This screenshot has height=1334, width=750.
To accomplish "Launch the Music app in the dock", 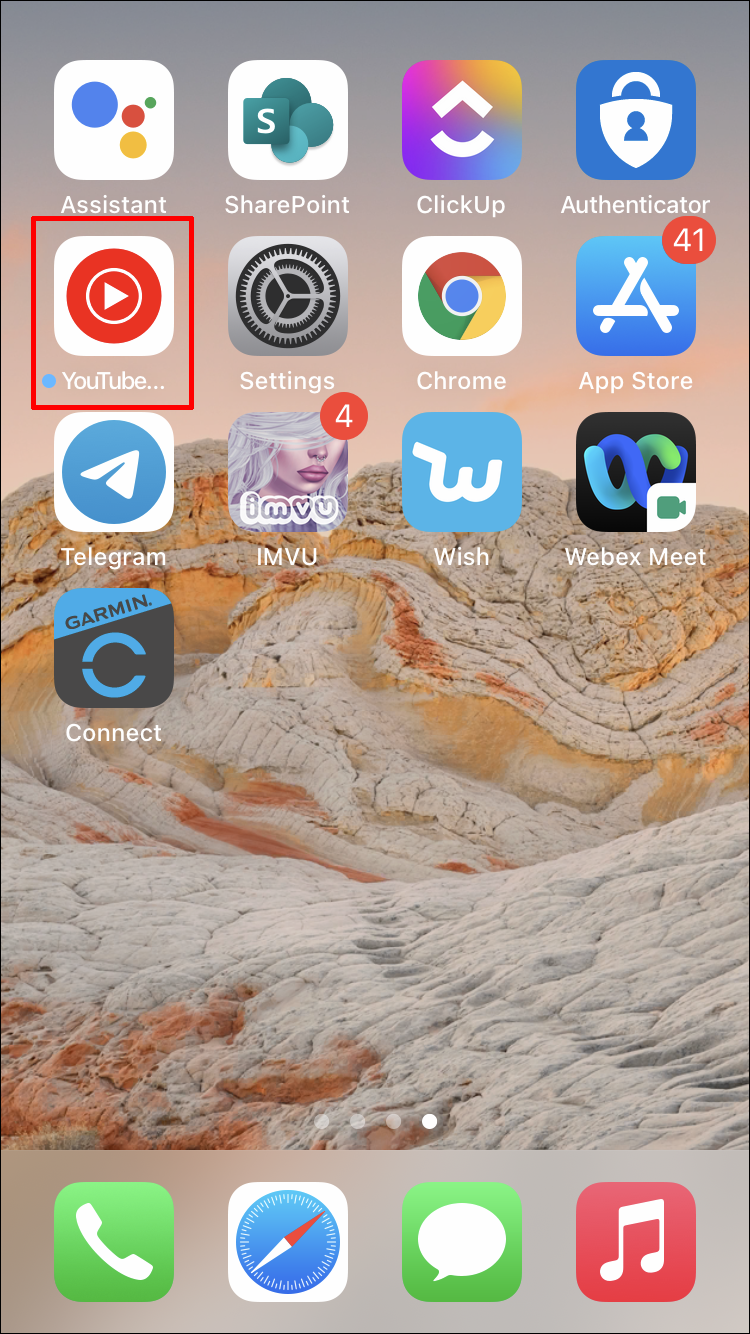I will (636, 1242).
